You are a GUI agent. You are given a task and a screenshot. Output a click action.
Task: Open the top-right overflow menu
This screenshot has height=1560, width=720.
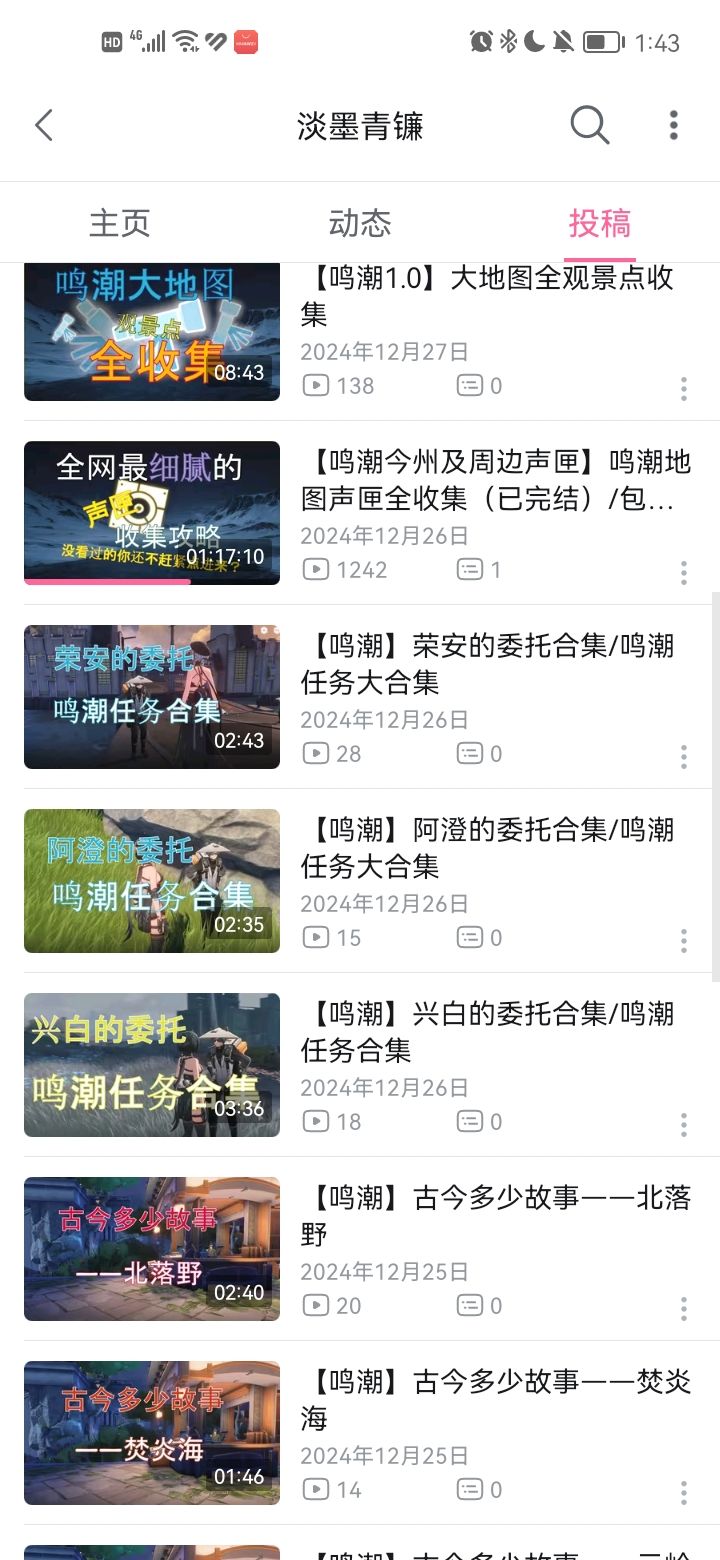pos(673,126)
